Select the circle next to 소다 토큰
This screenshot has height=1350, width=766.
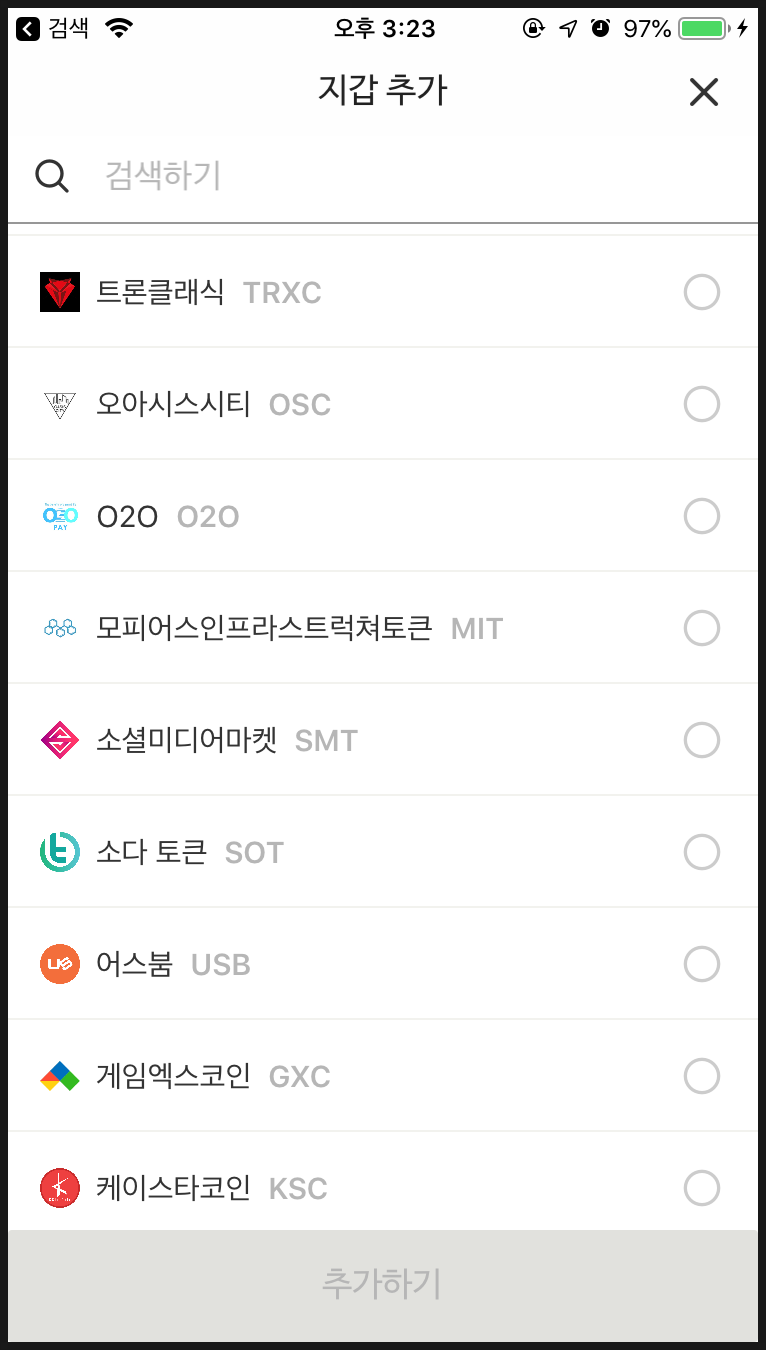703,852
